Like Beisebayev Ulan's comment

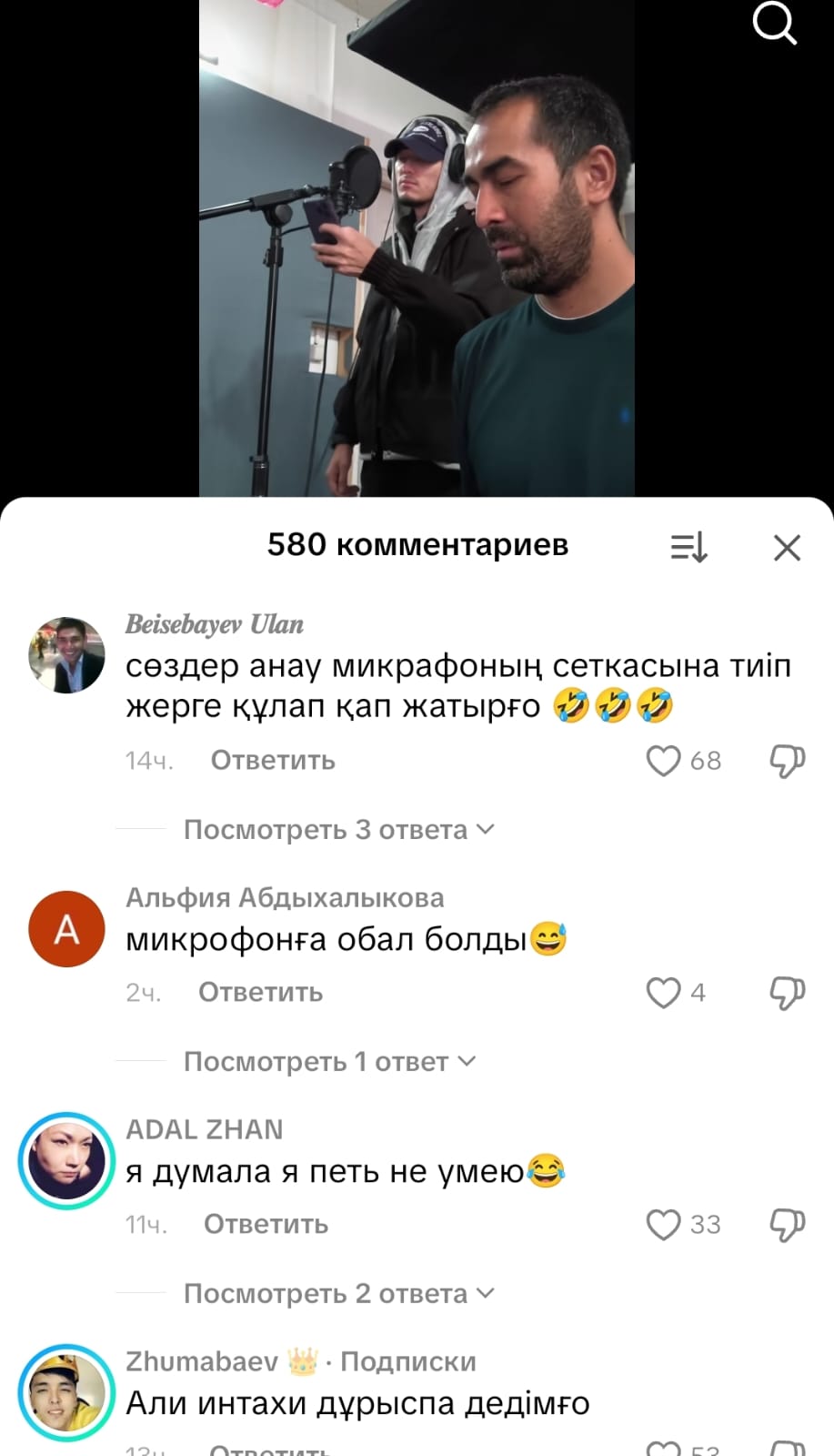tap(663, 761)
